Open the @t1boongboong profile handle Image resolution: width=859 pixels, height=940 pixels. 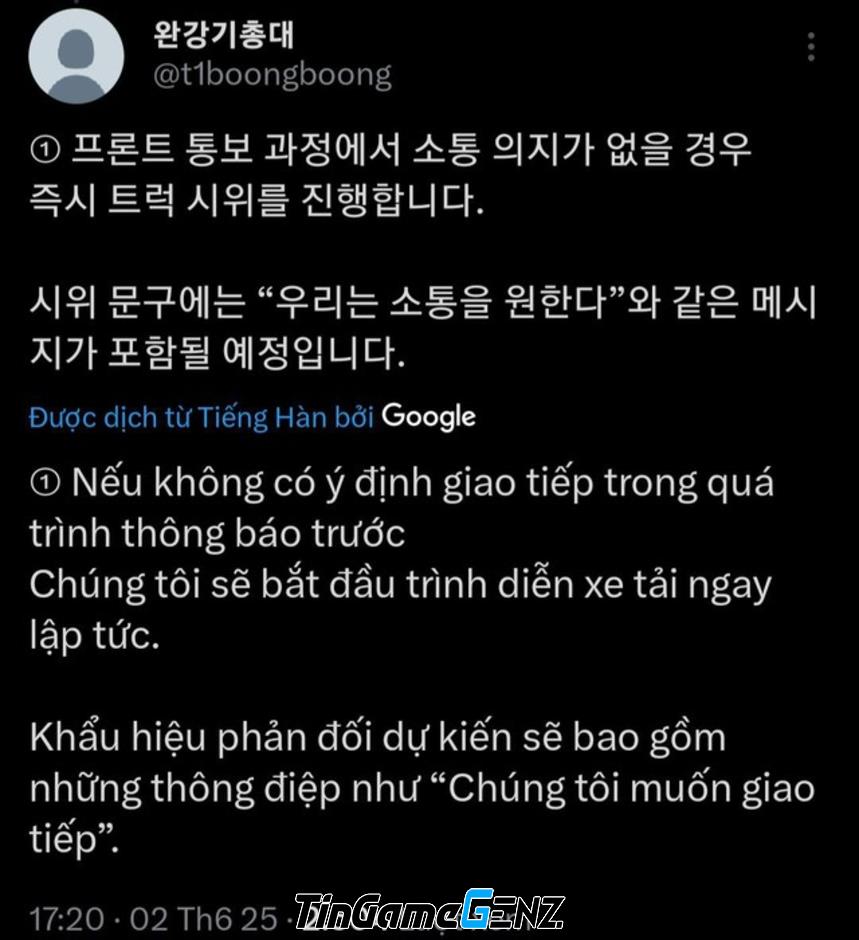coord(271,76)
